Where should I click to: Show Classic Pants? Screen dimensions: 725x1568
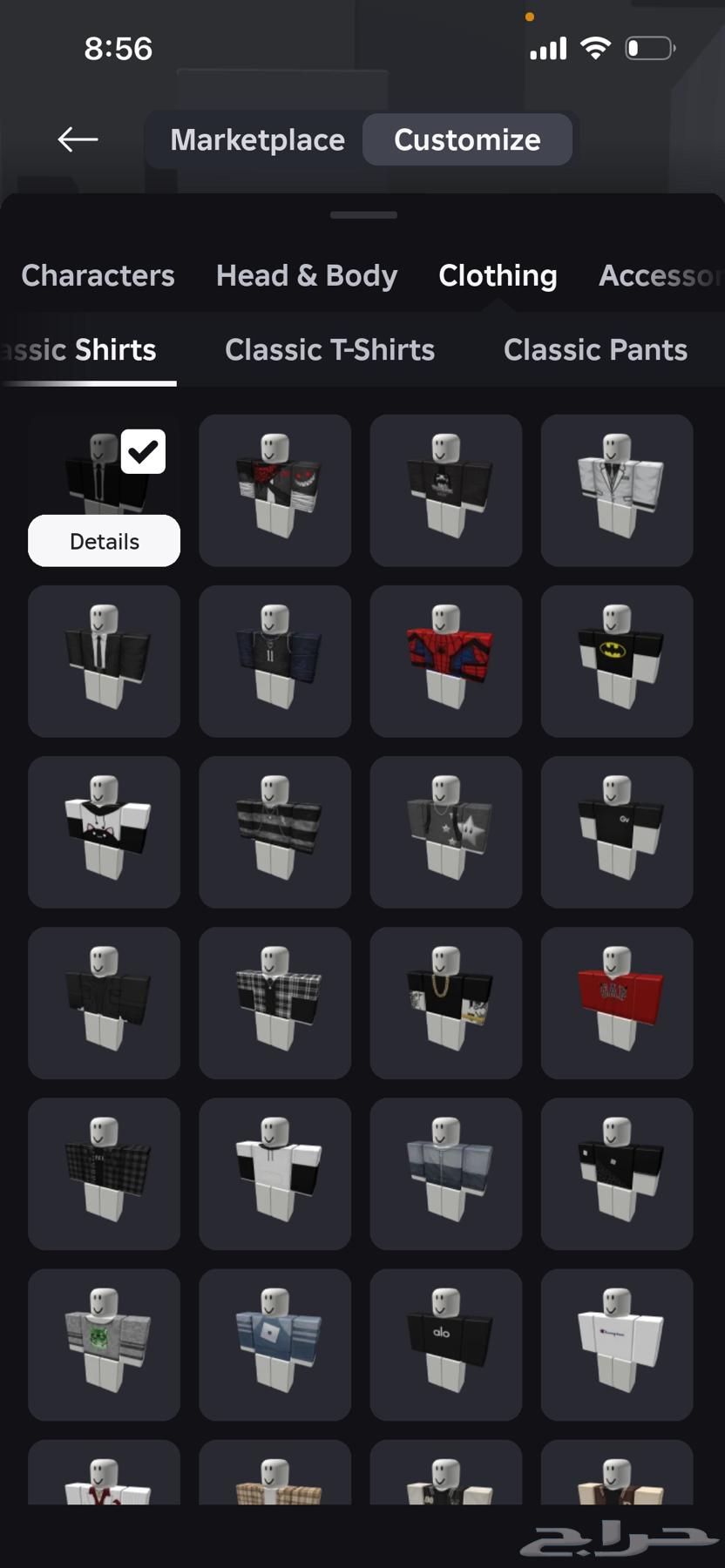595,349
